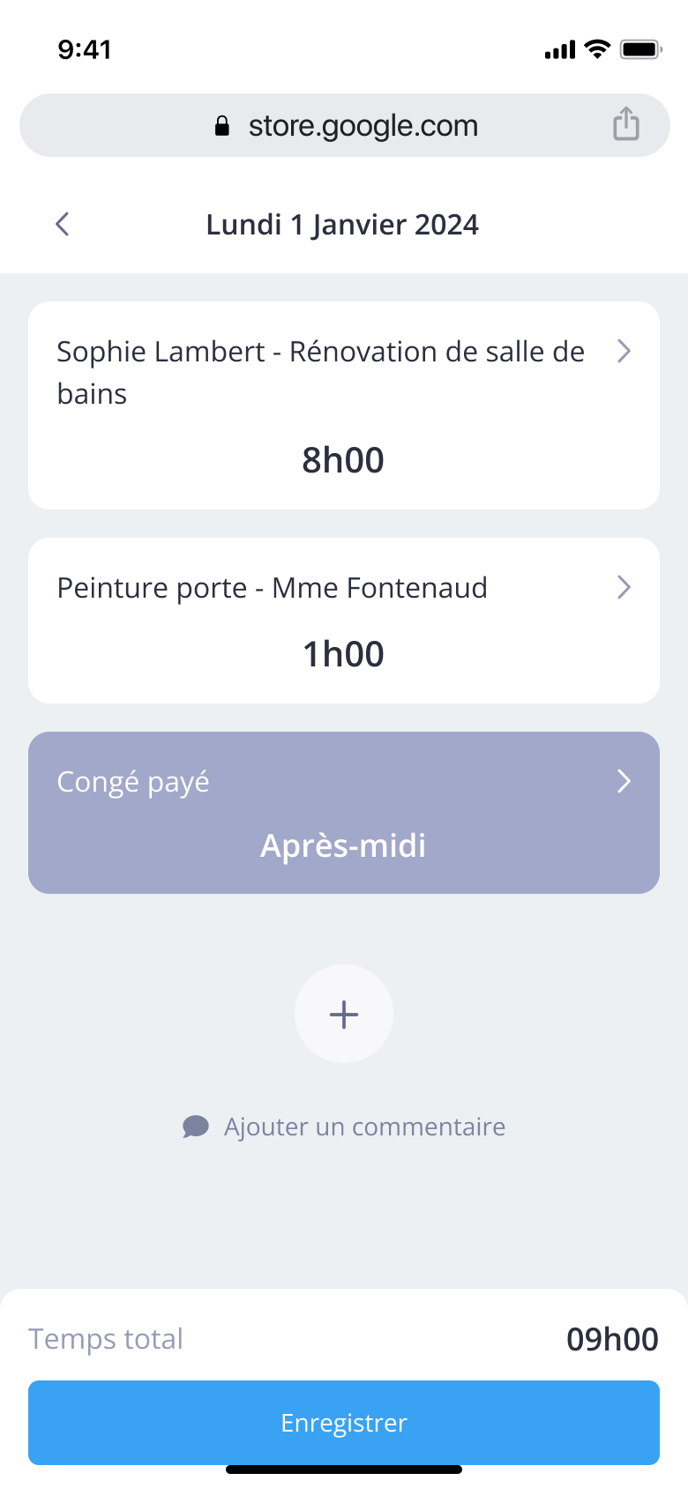Save the day with Enregistrer

coord(344,1422)
